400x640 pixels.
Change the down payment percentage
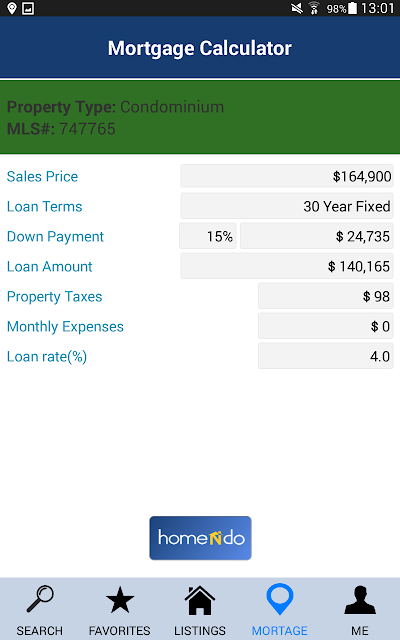(x=208, y=236)
